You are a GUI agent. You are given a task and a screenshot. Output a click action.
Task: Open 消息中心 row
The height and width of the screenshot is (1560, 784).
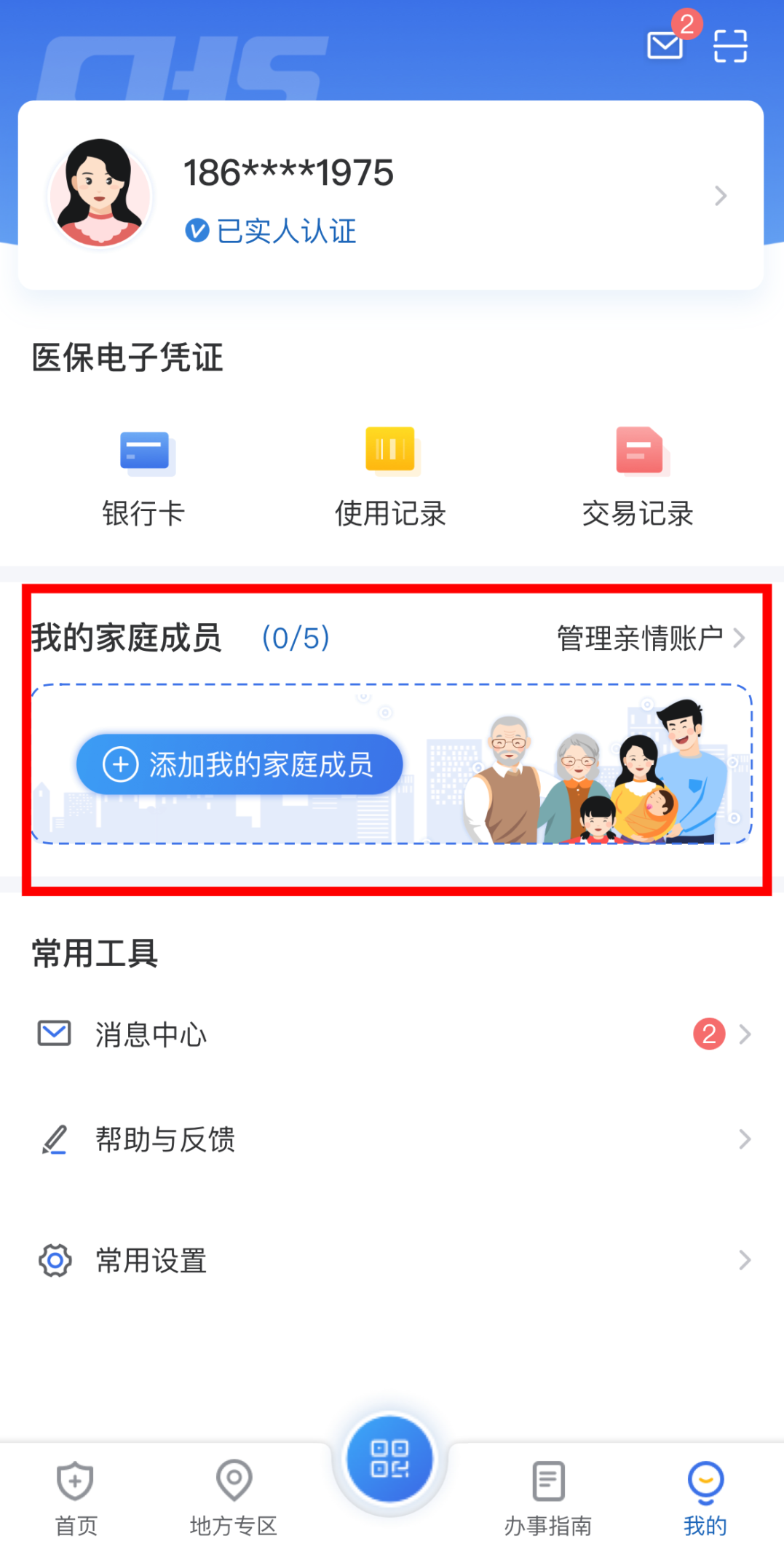coord(392,1034)
